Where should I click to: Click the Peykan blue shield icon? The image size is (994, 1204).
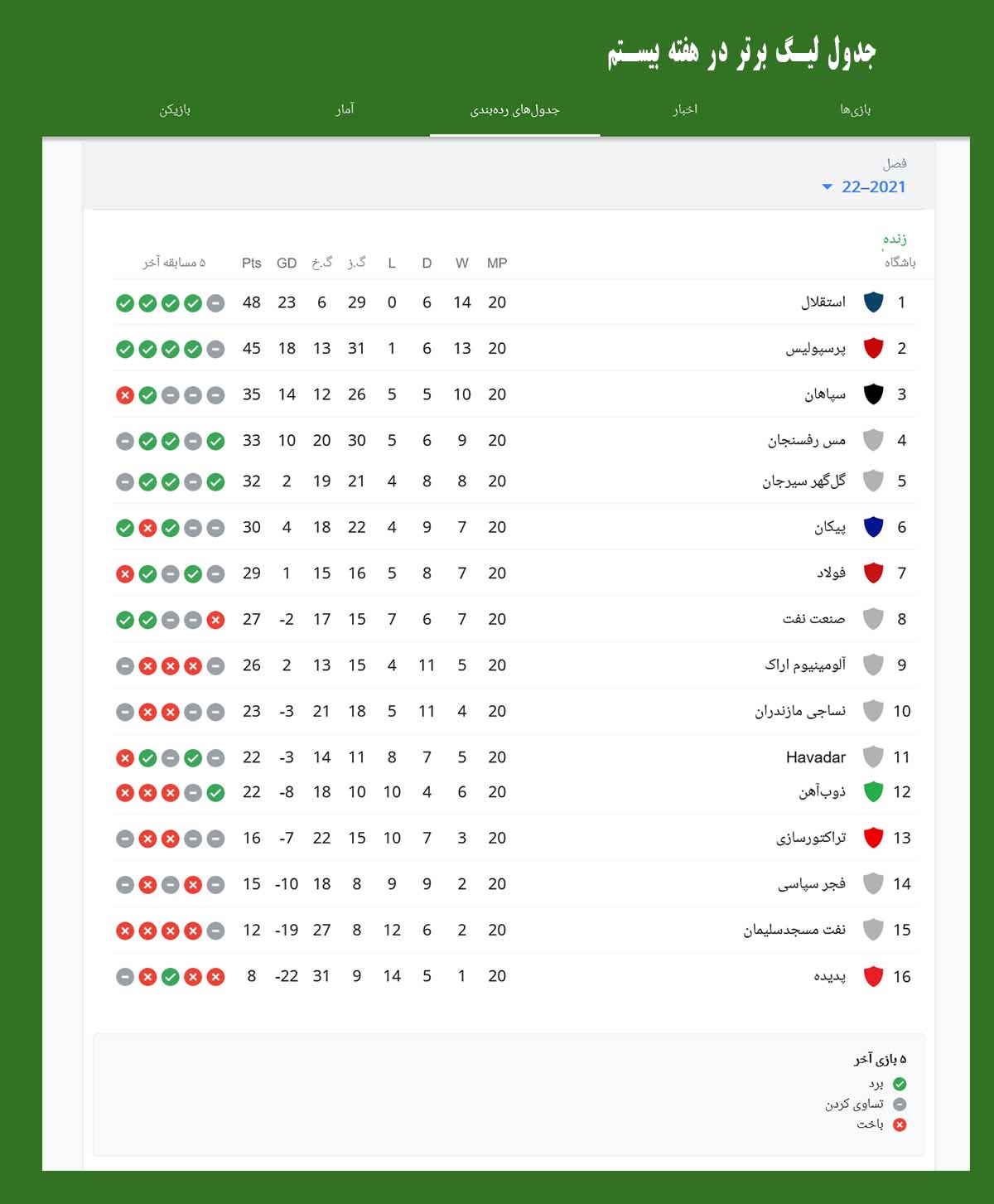coord(873,526)
